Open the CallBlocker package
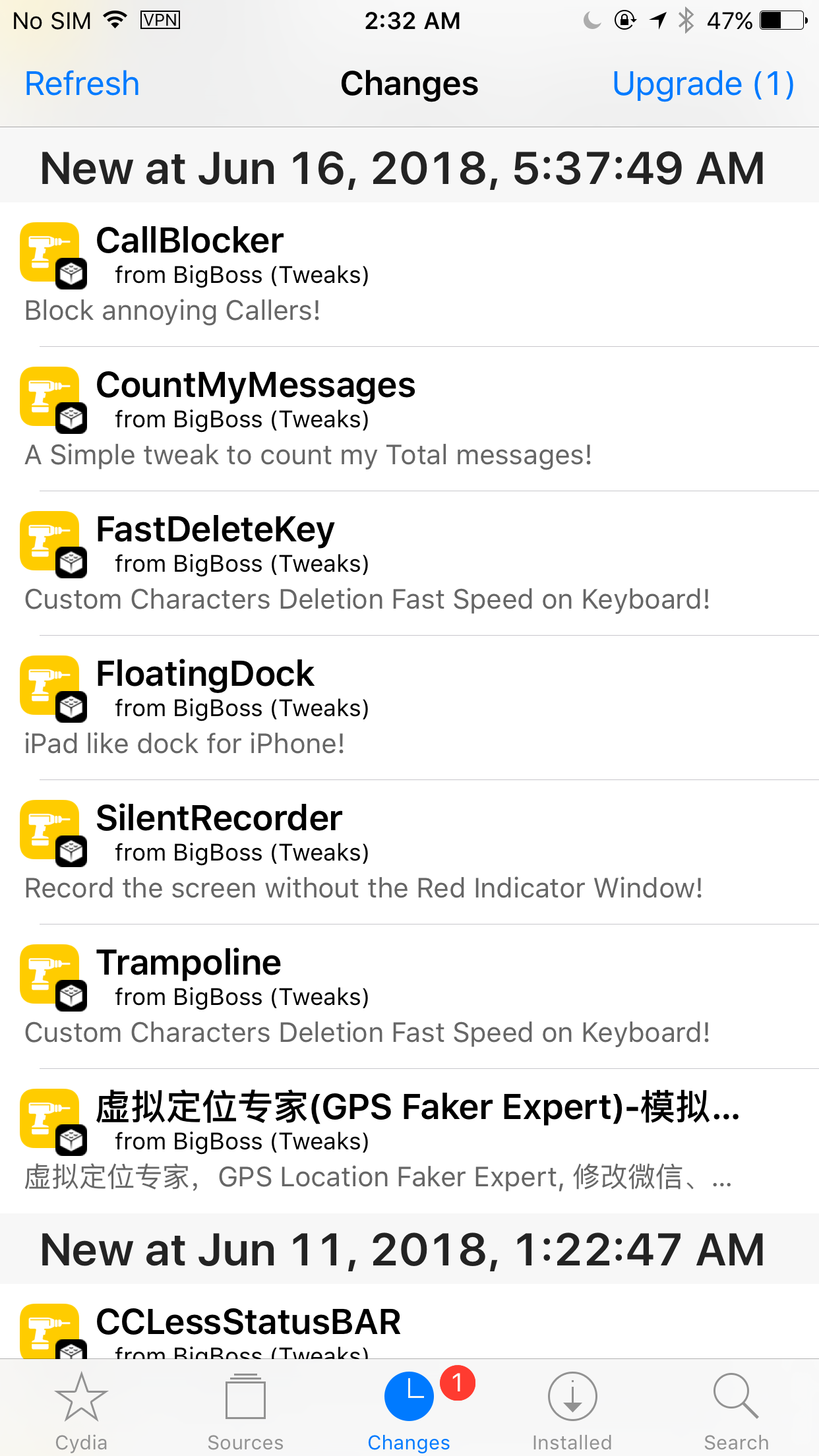The image size is (819, 1456). point(409,274)
